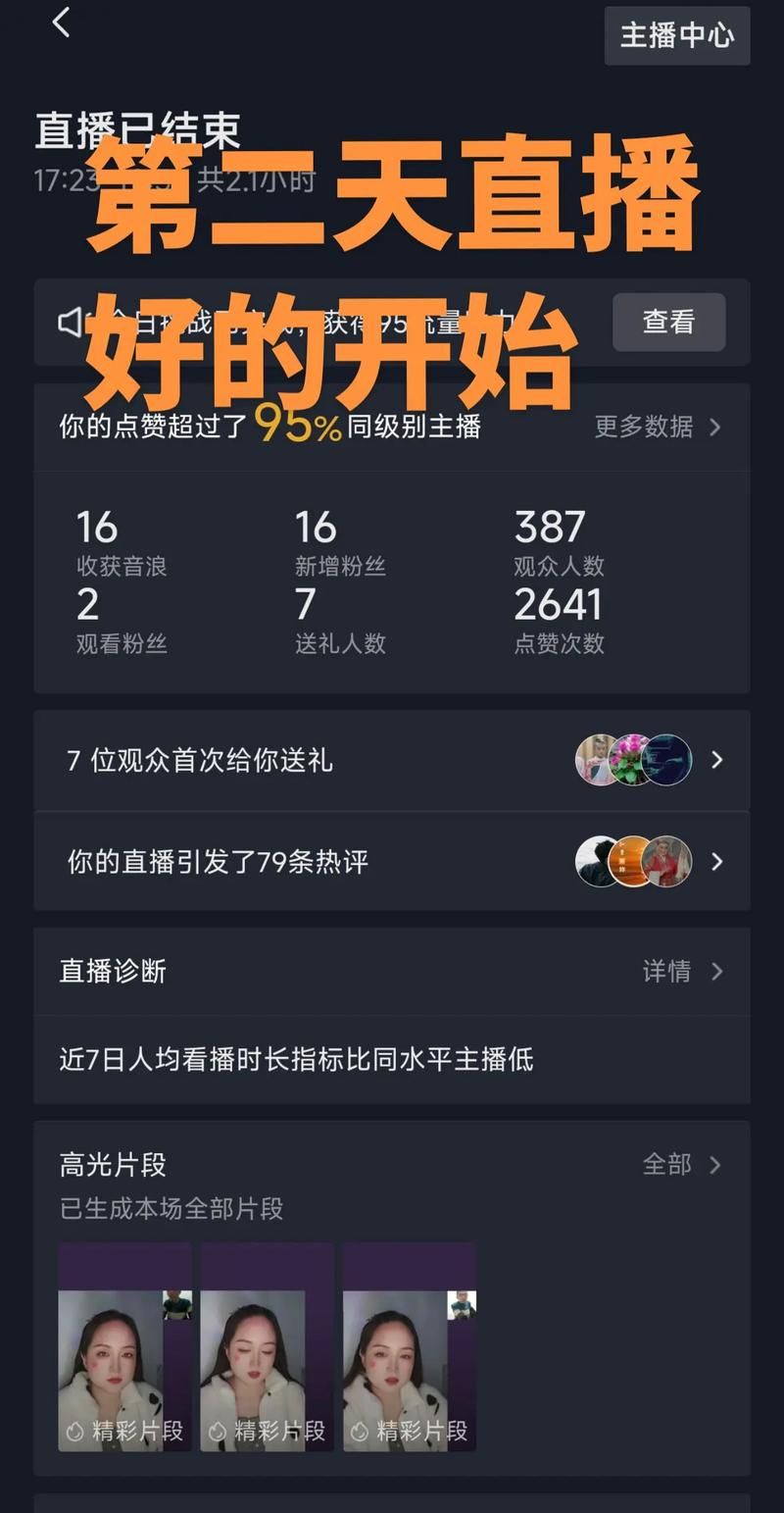View the 7 位观众首次给你送礼 row

pos(392,760)
